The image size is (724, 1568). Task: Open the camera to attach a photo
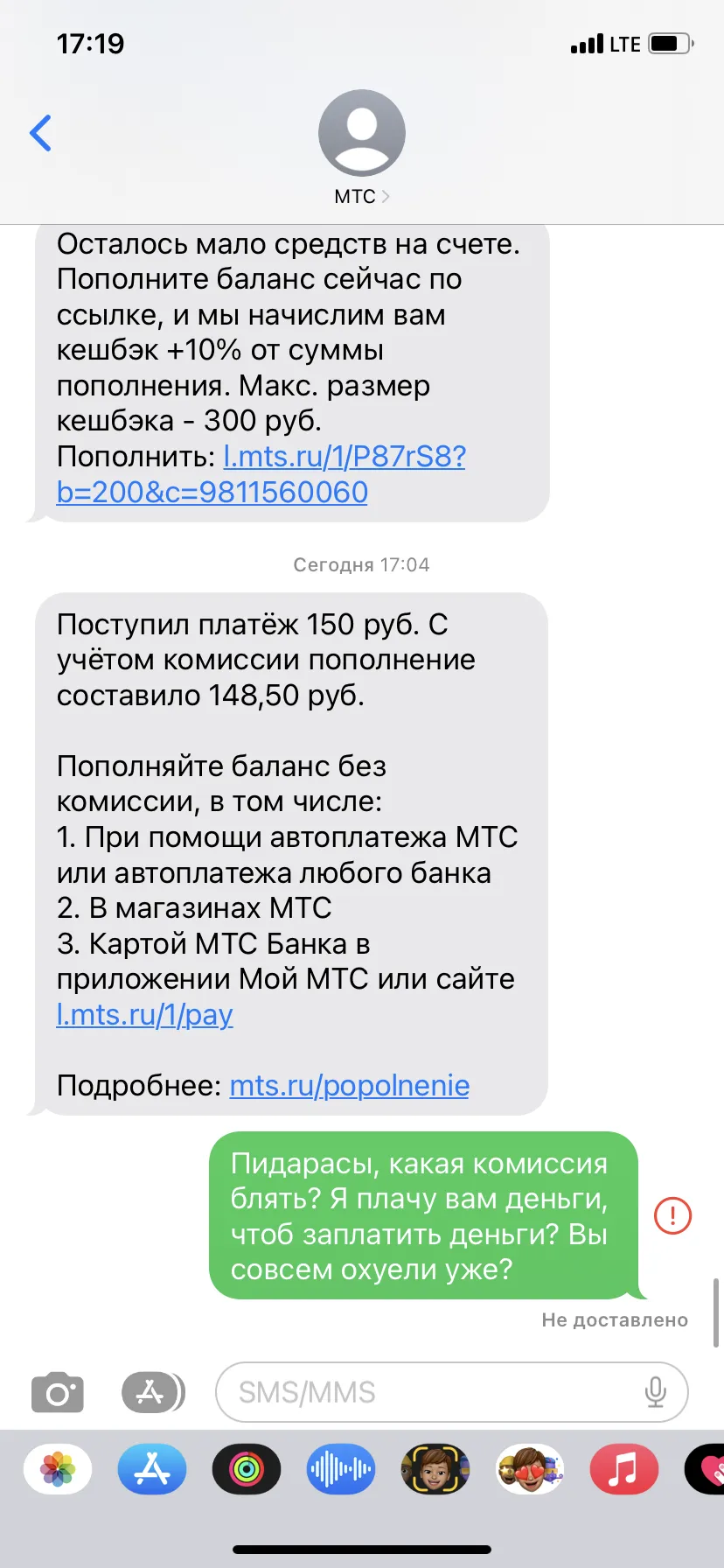[x=58, y=1391]
